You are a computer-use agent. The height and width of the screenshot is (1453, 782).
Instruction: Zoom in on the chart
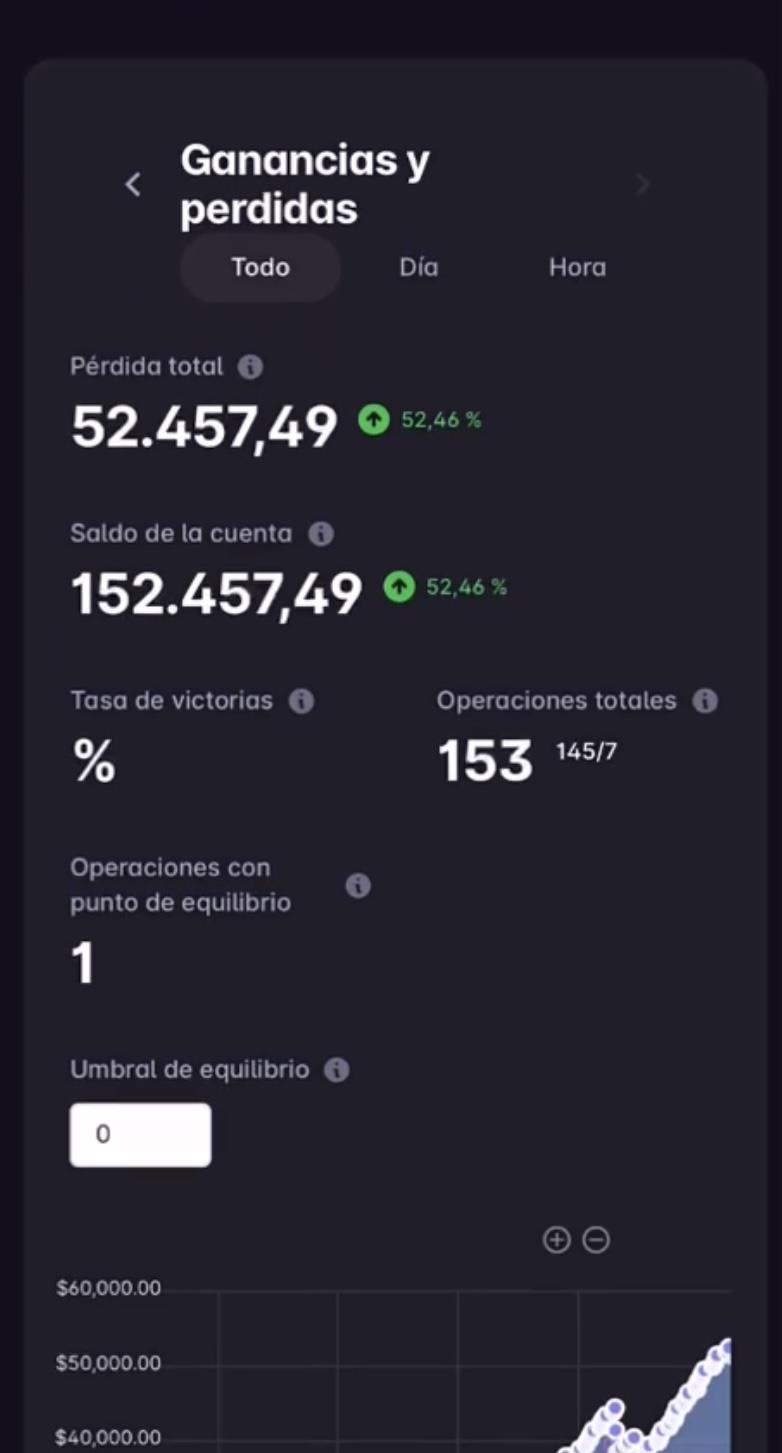coord(556,1241)
